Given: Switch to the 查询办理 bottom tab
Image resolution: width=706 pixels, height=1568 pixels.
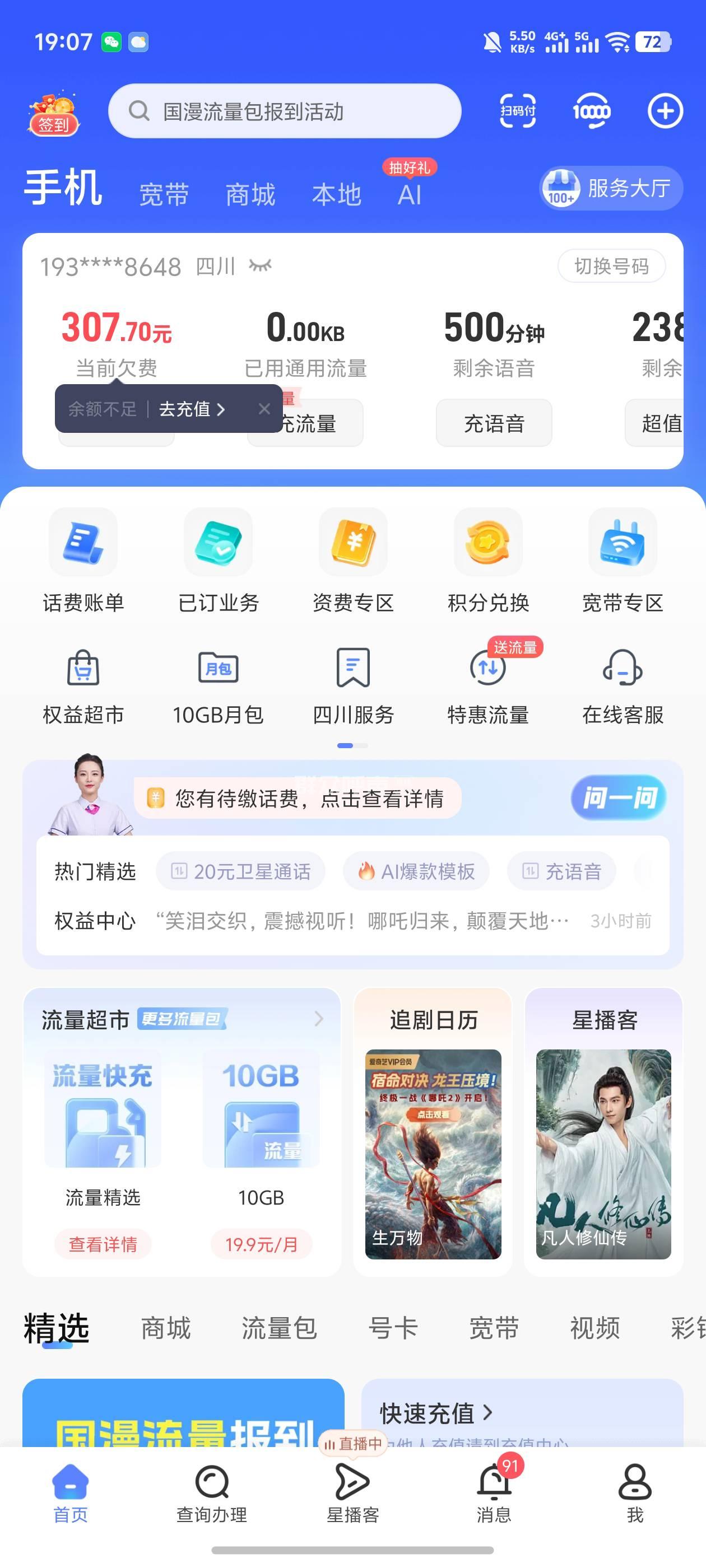Looking at the screenshot, I should 211,1493.
